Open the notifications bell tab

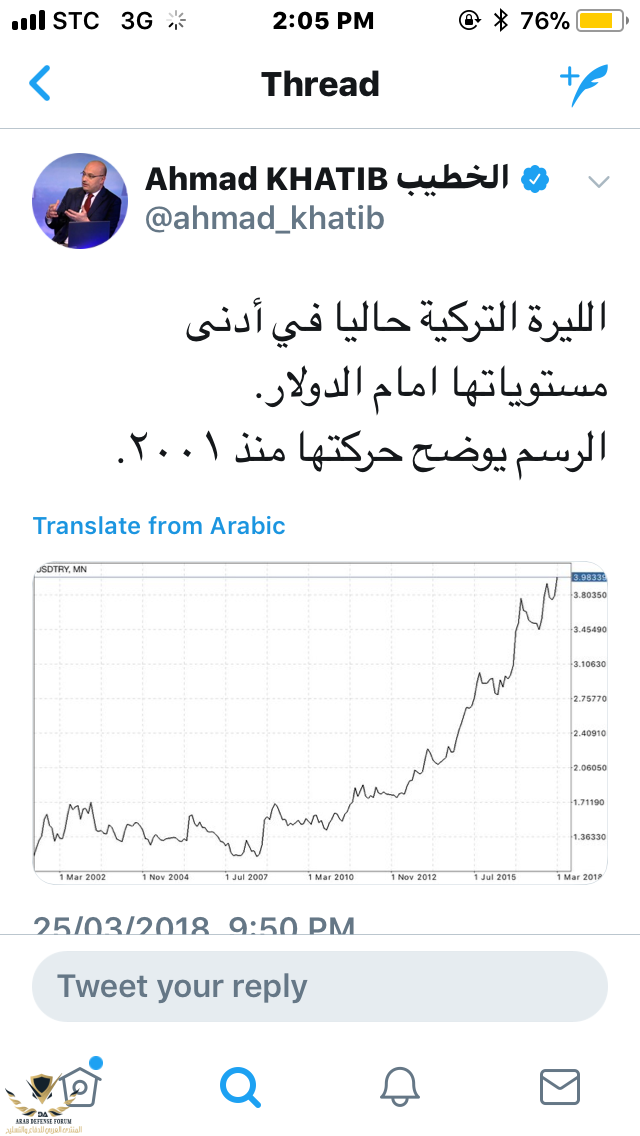[400, 1085]
